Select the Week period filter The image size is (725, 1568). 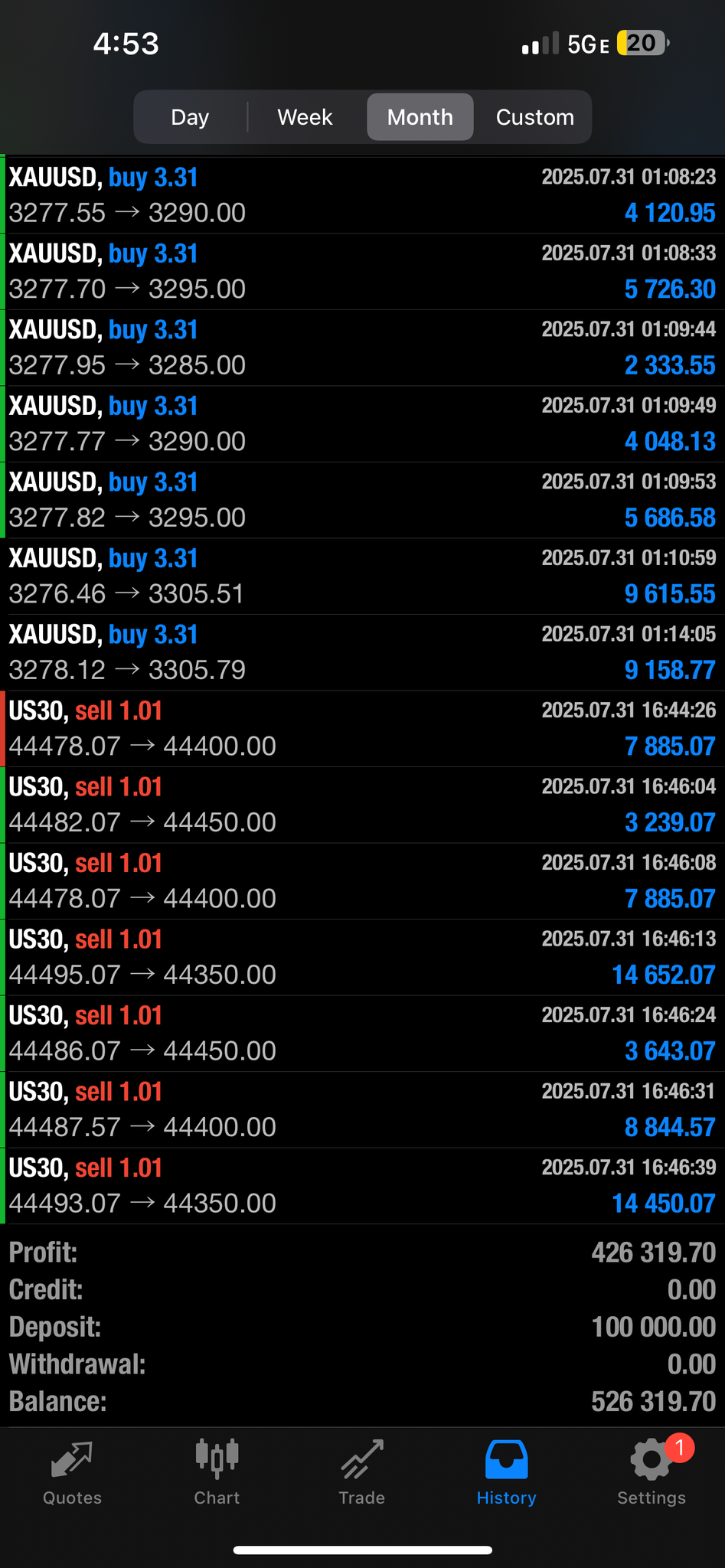(305, 117)
